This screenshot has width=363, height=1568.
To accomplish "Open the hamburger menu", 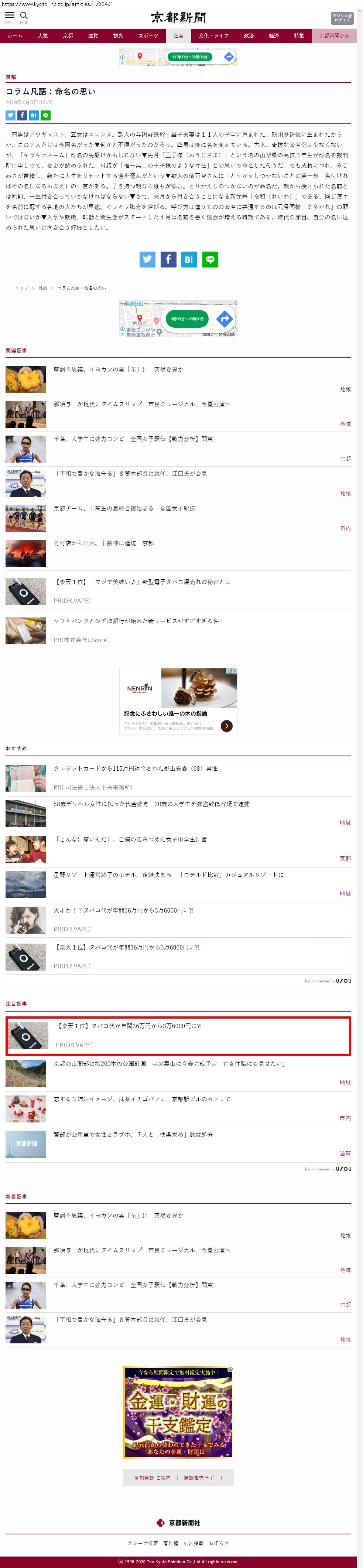I will click(x=10, y=16).
